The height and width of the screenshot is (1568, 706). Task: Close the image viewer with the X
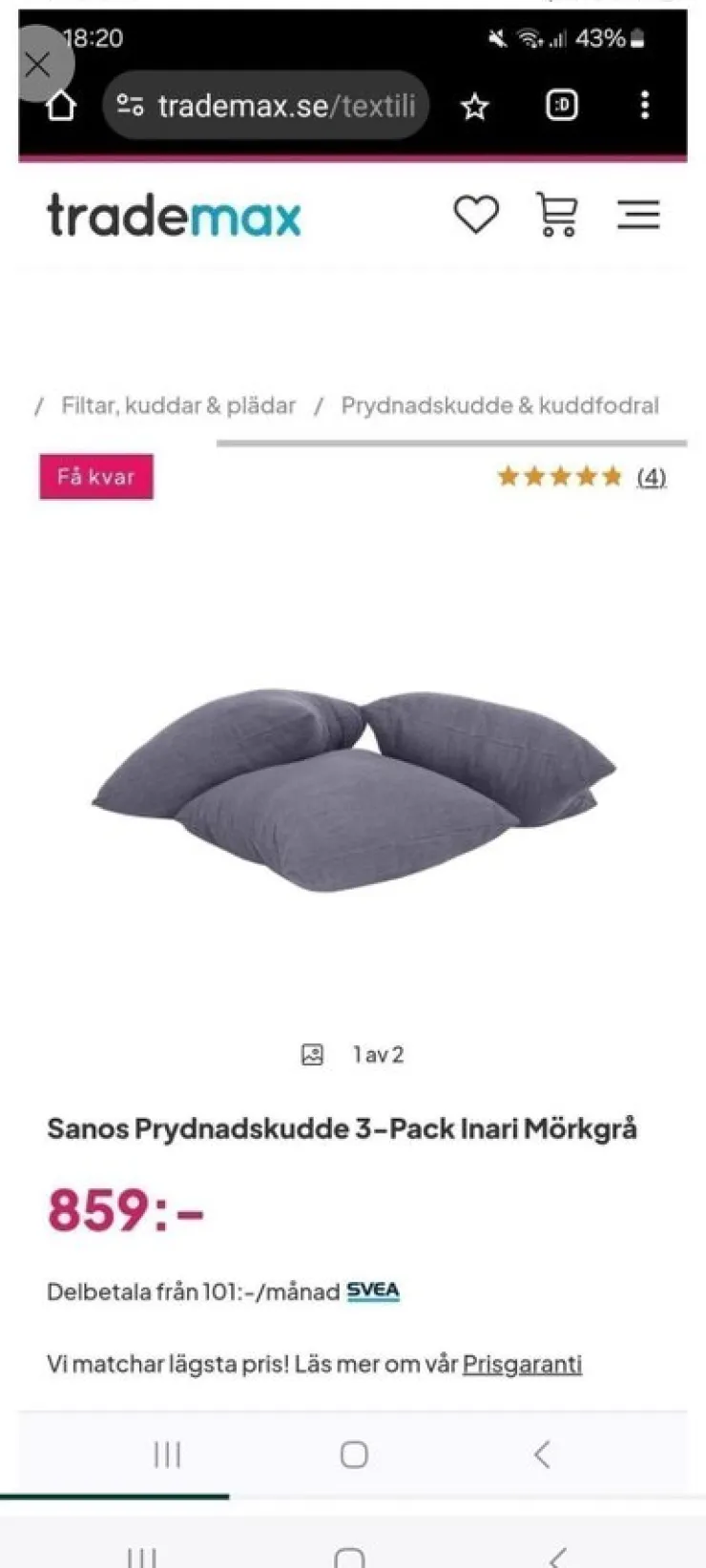tap(37, 65)
